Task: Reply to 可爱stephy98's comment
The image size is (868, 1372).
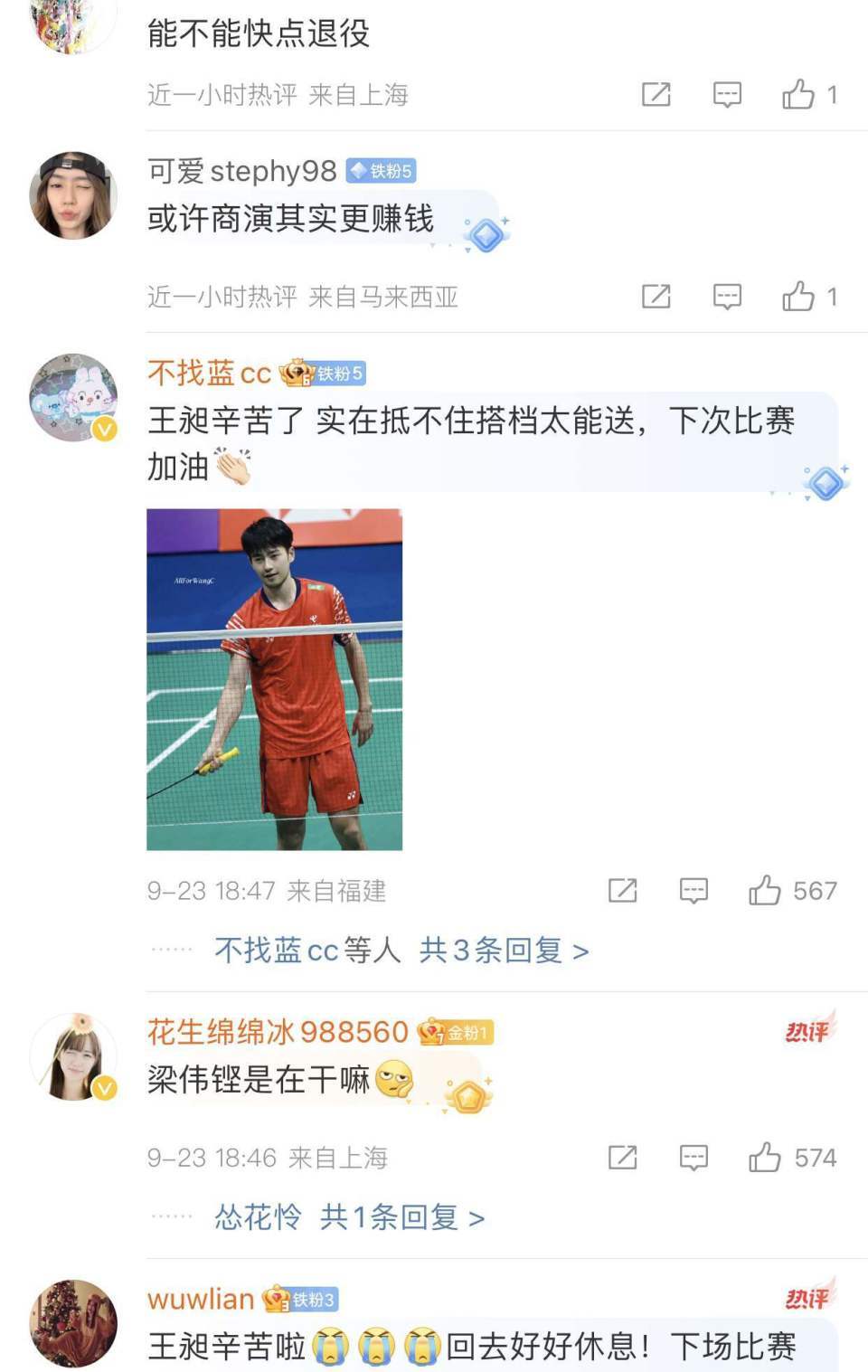Action: tap(727, 296)
